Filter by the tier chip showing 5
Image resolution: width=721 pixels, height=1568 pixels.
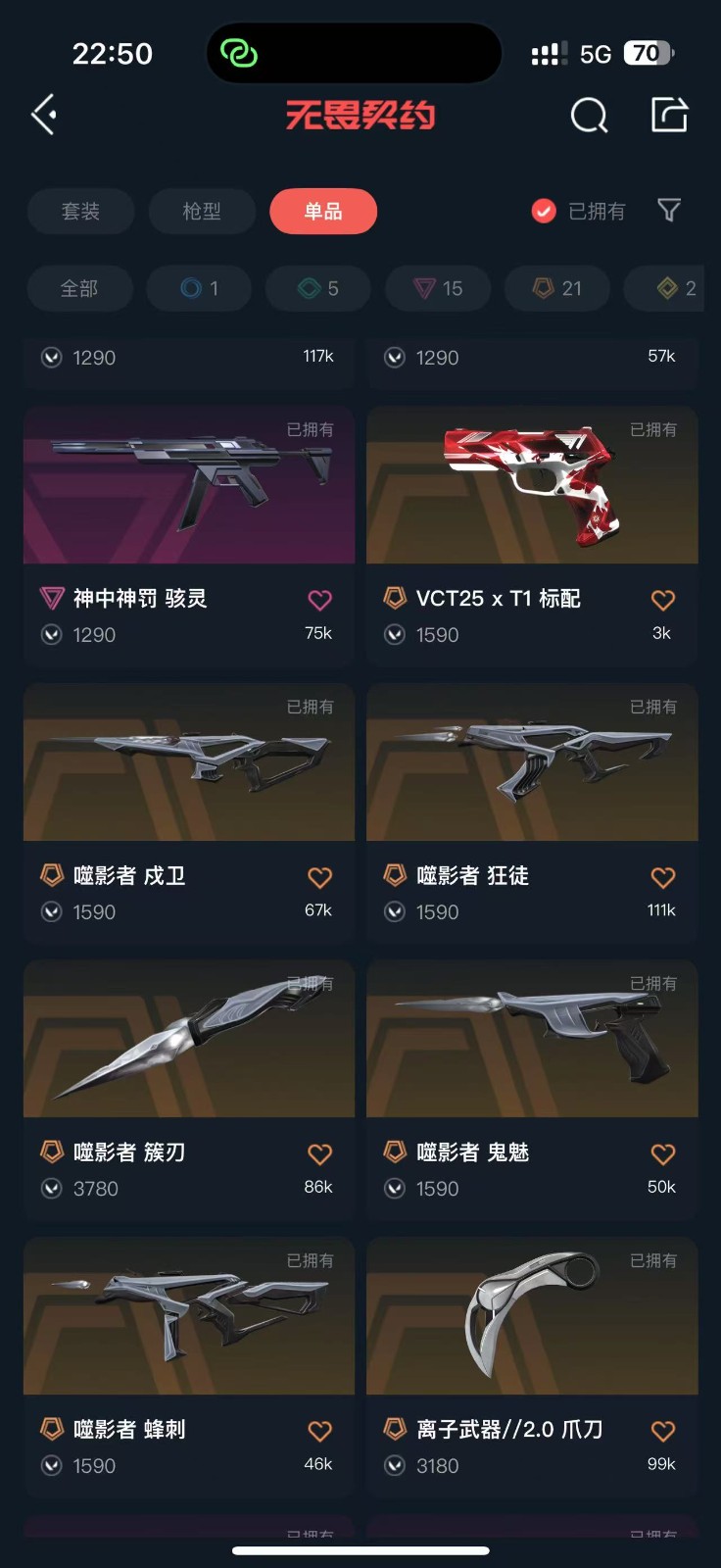click(318, 288)
